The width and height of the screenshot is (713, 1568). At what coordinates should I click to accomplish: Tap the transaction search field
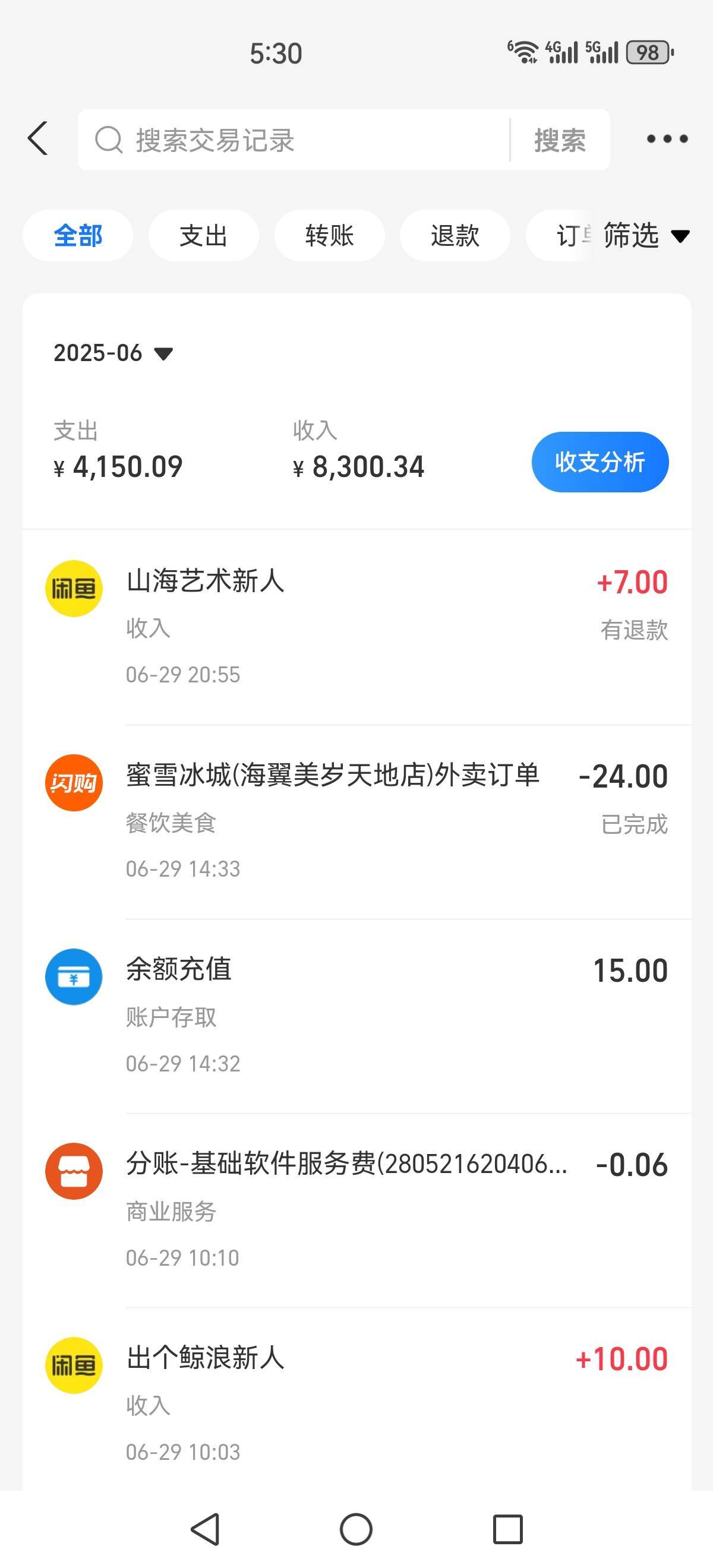pos(294,140)
